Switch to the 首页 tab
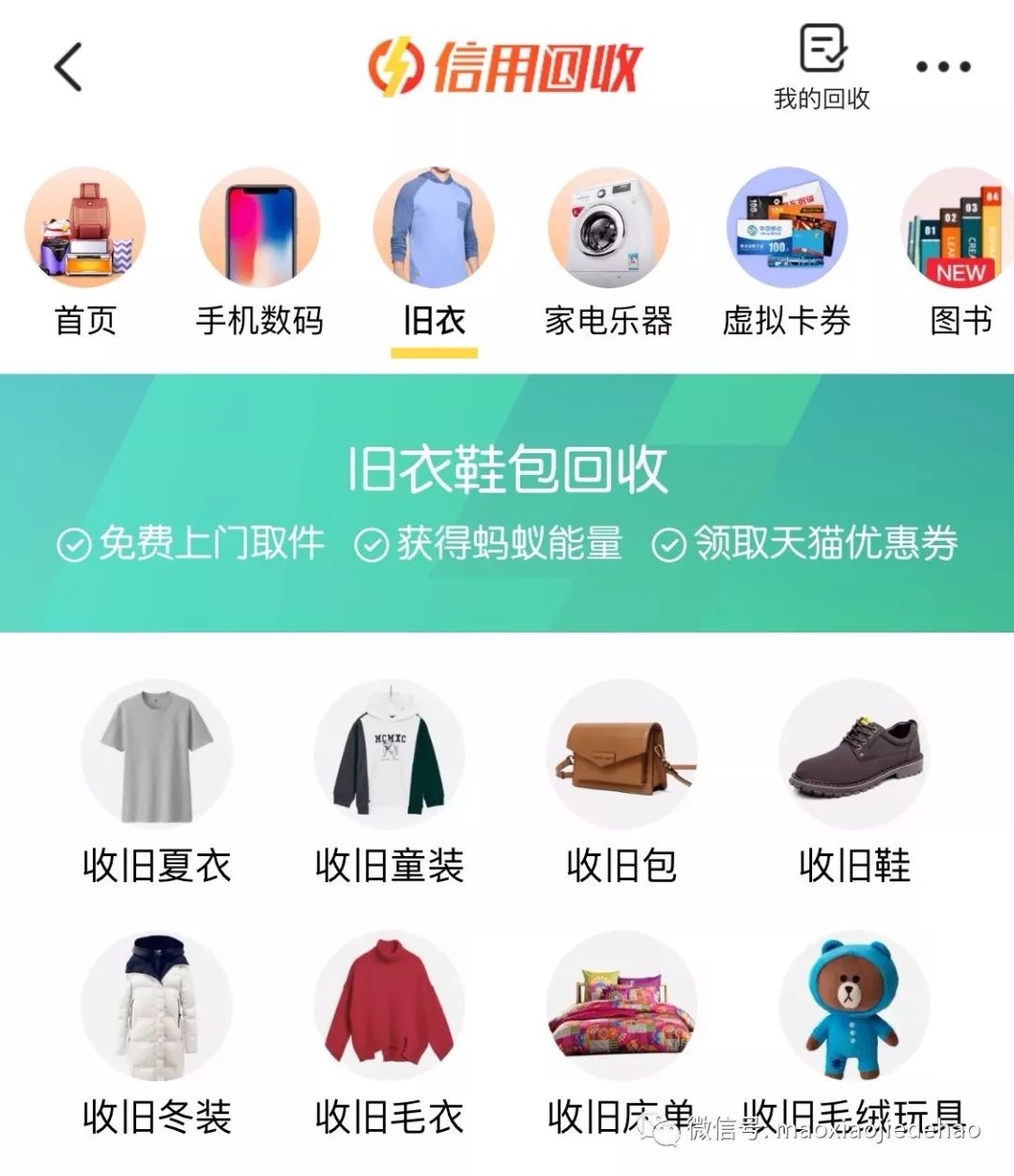 [x=85, y=253]
